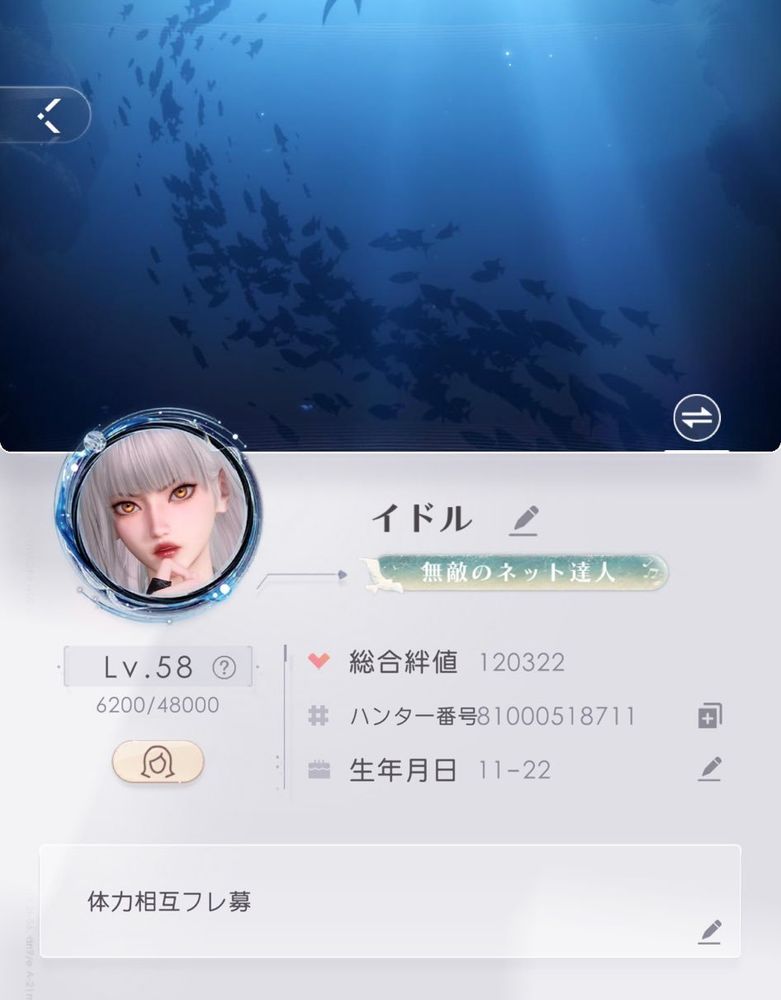The width and height of the screenshot is (781, 1000).
Task: Tap the character appearance button
Action: (x=158, y=761)
